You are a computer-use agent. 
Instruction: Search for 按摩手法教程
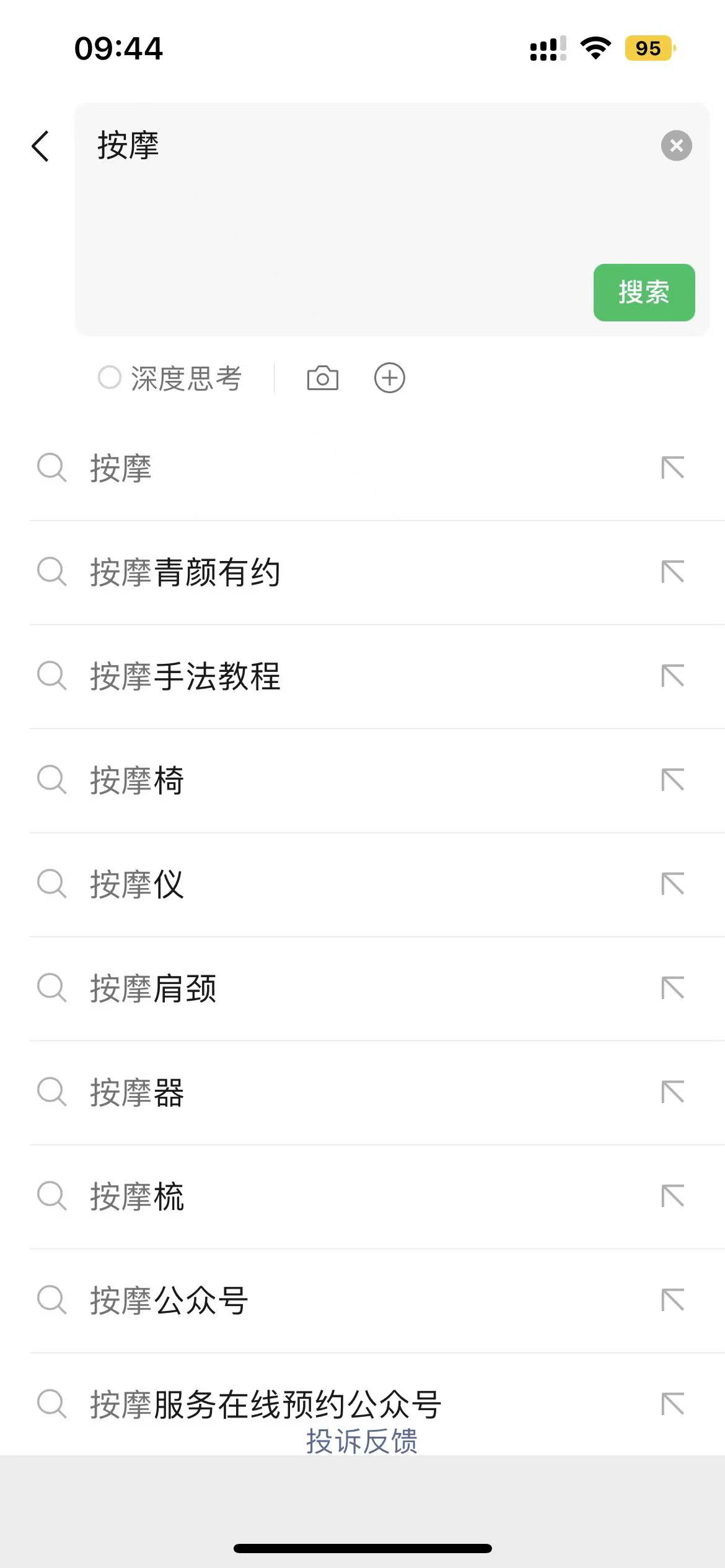click(185, 676)
